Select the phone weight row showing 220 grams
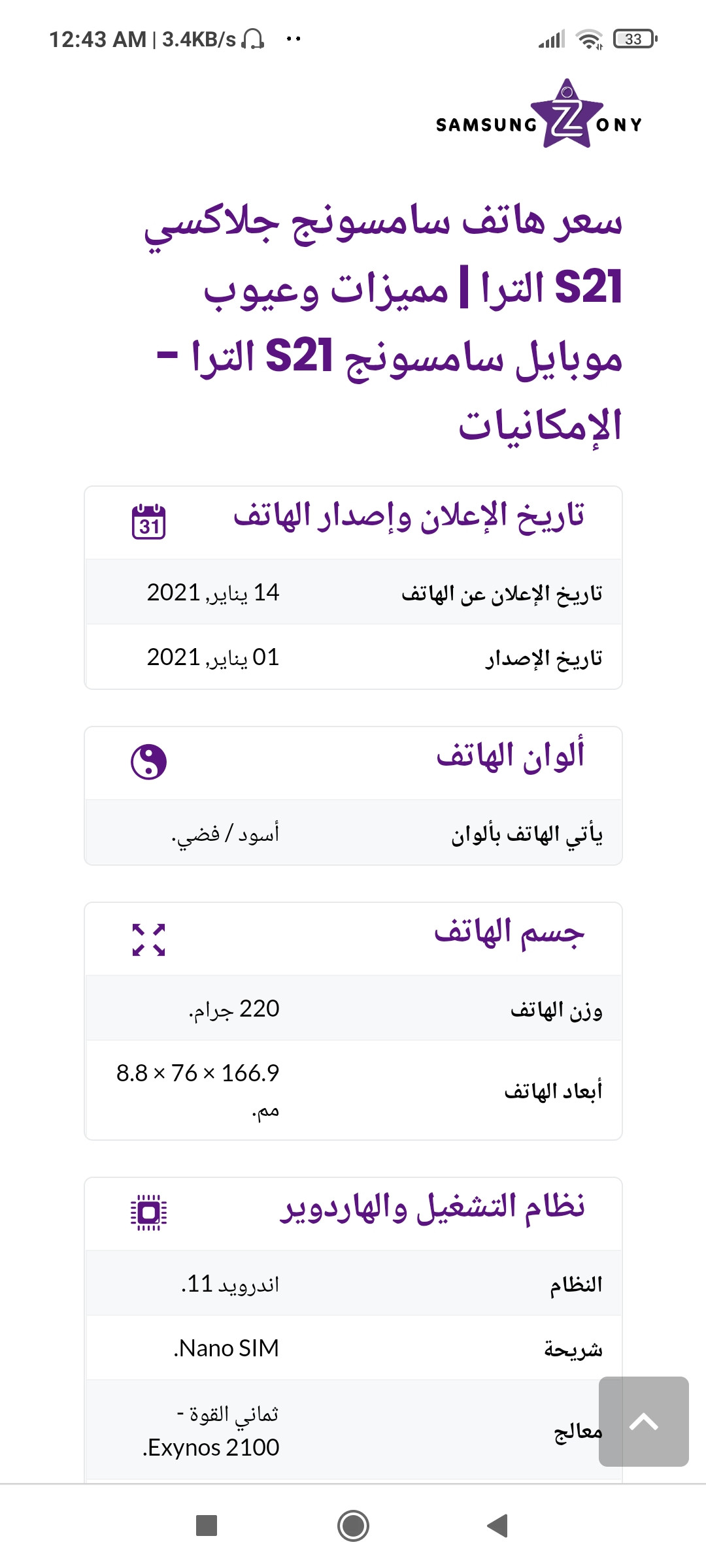Image resolution: width=706 pixels, height=1568 pixels. [x=353, y=1007]
